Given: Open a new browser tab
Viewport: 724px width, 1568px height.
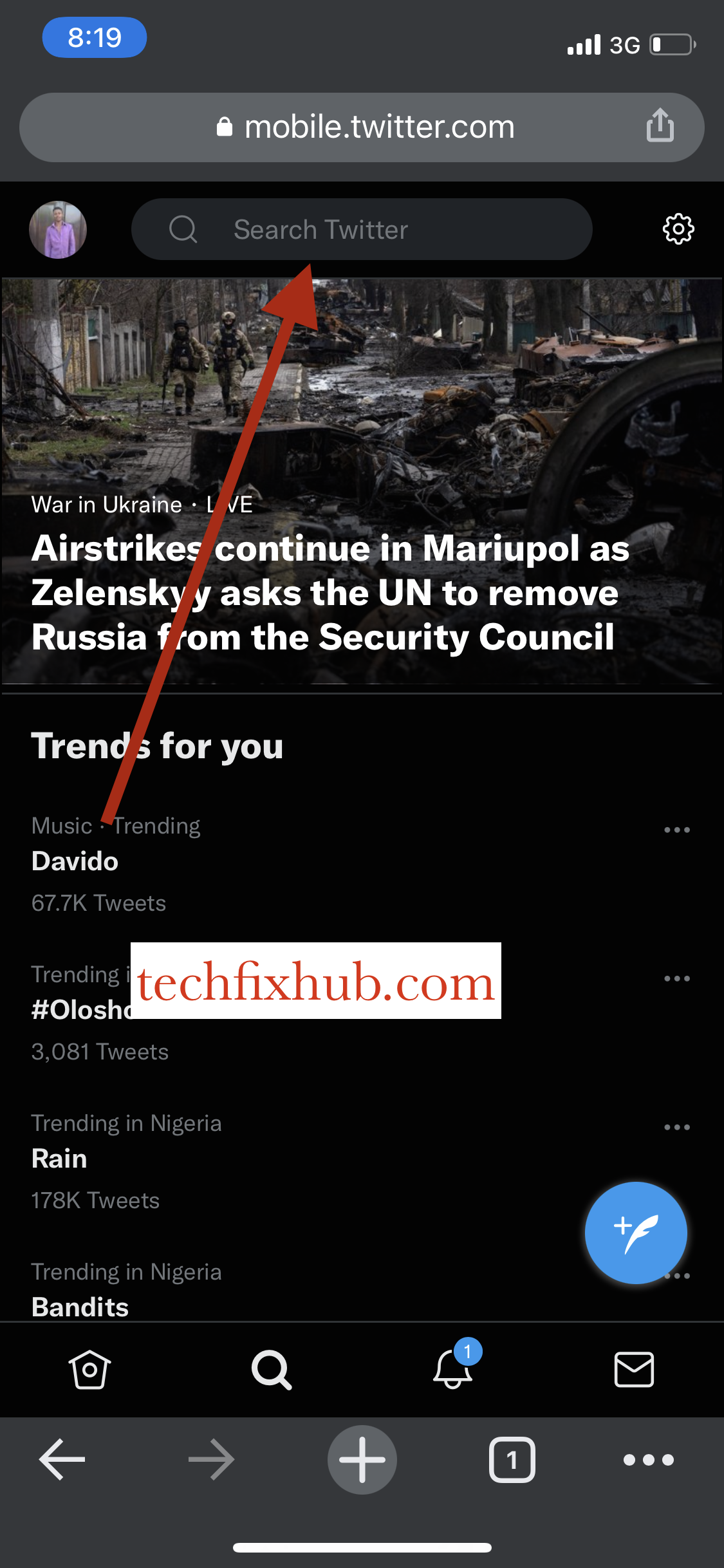Looking at the screenshot, I should 362,1459.
